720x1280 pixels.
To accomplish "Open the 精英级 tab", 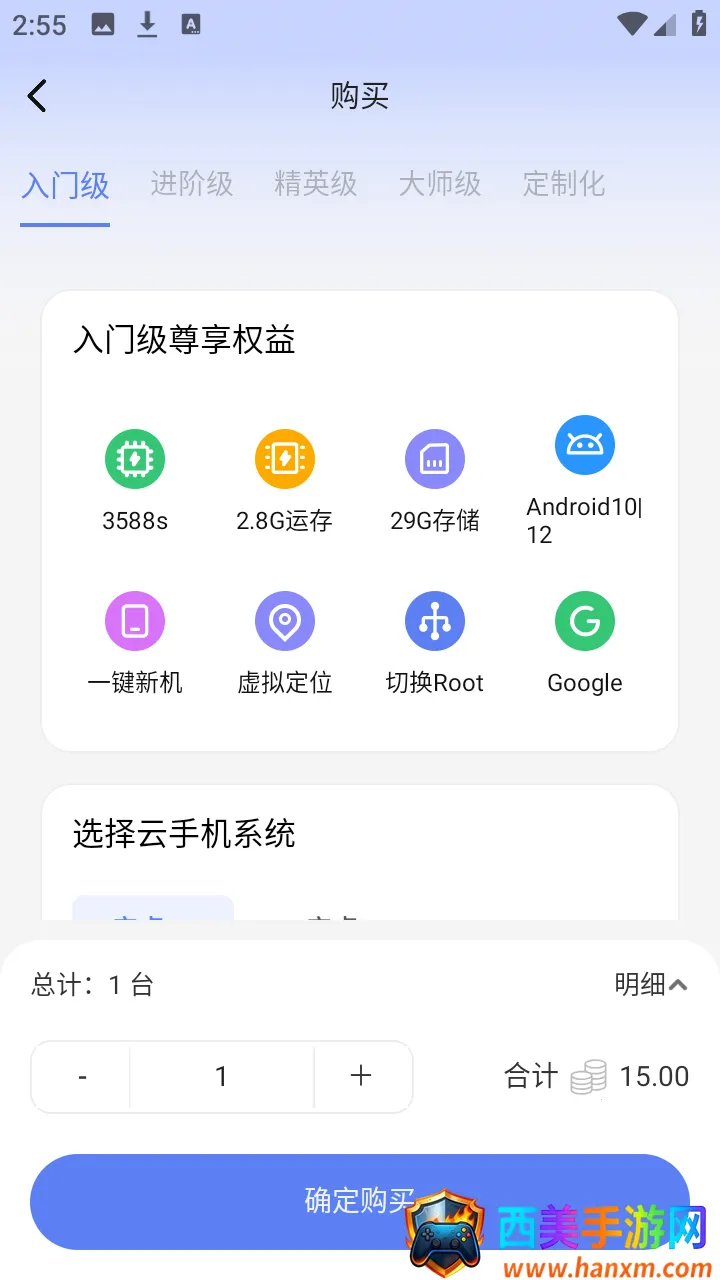I will pos(315,184).
